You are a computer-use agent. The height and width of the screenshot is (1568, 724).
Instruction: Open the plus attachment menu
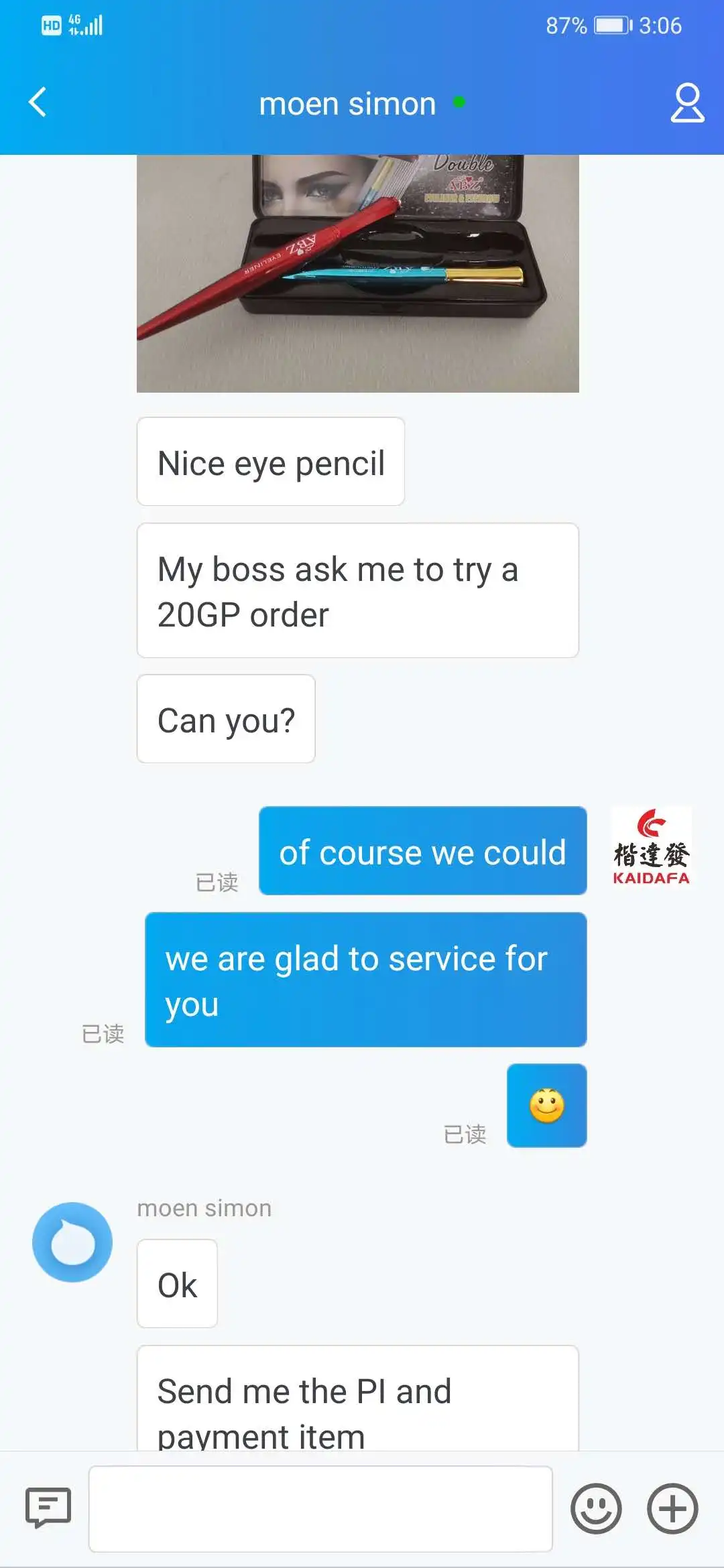coord(672,1508)
